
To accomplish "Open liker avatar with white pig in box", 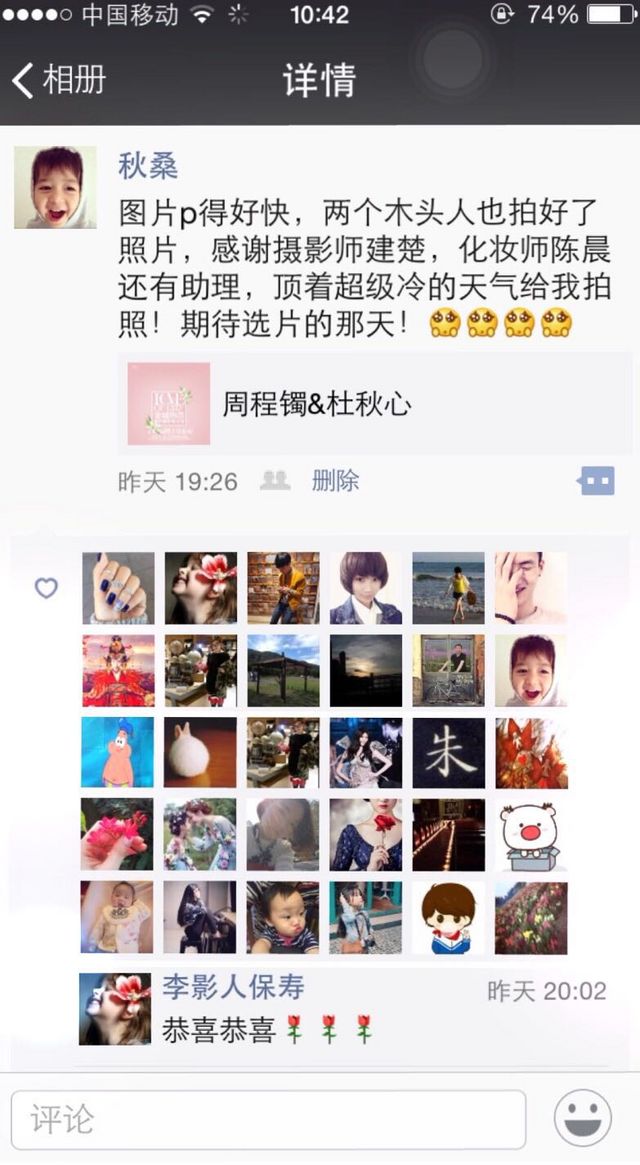I will tap(531, 835).
